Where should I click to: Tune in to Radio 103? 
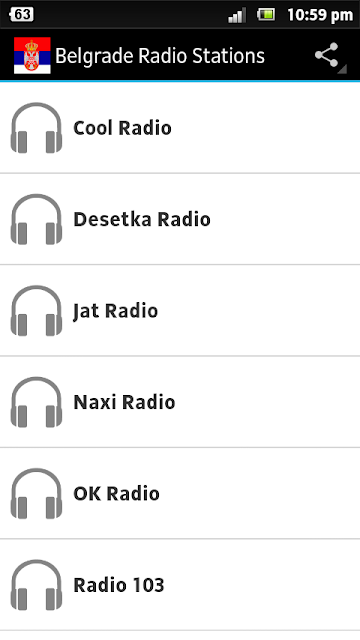click(x=180, y=585)
